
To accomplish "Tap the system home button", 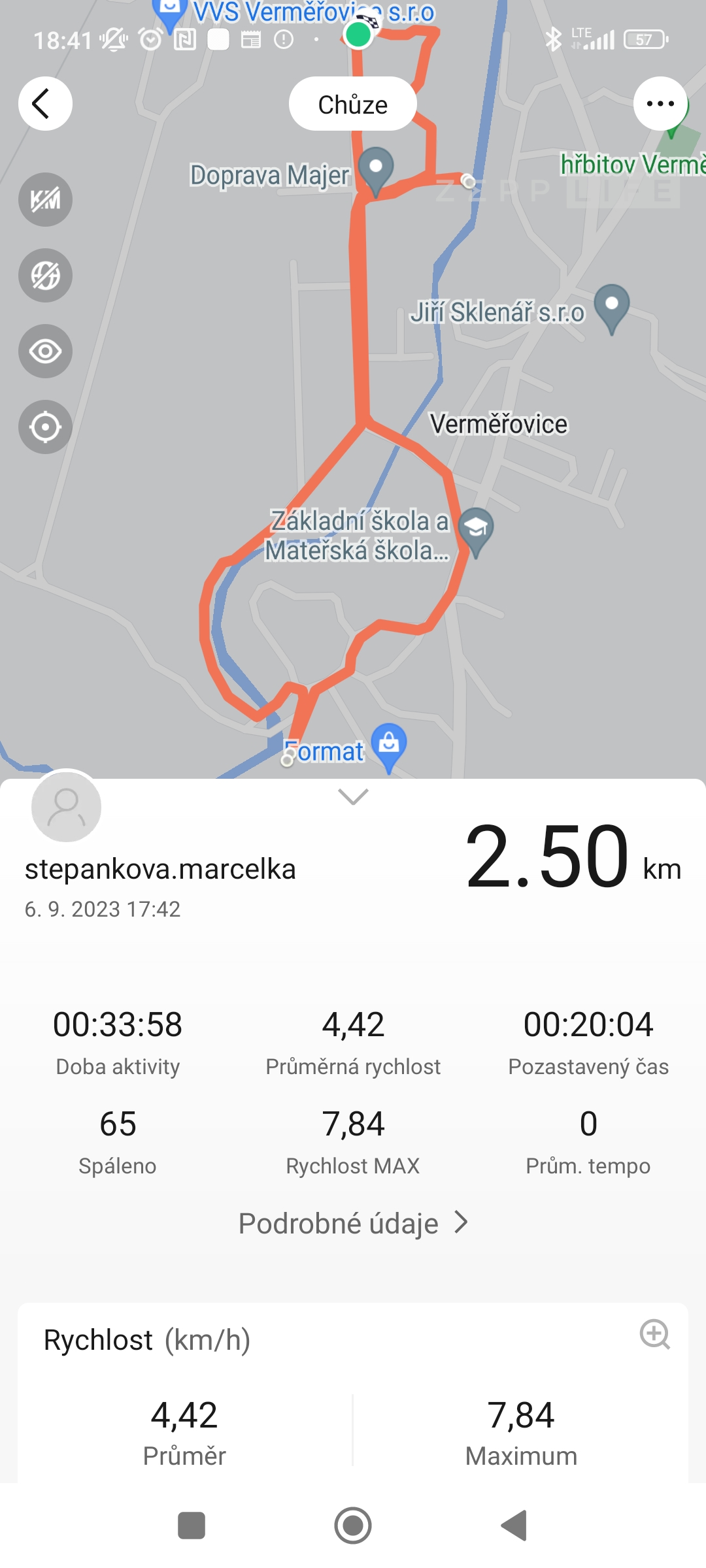I will click(x=353, y=1526).
